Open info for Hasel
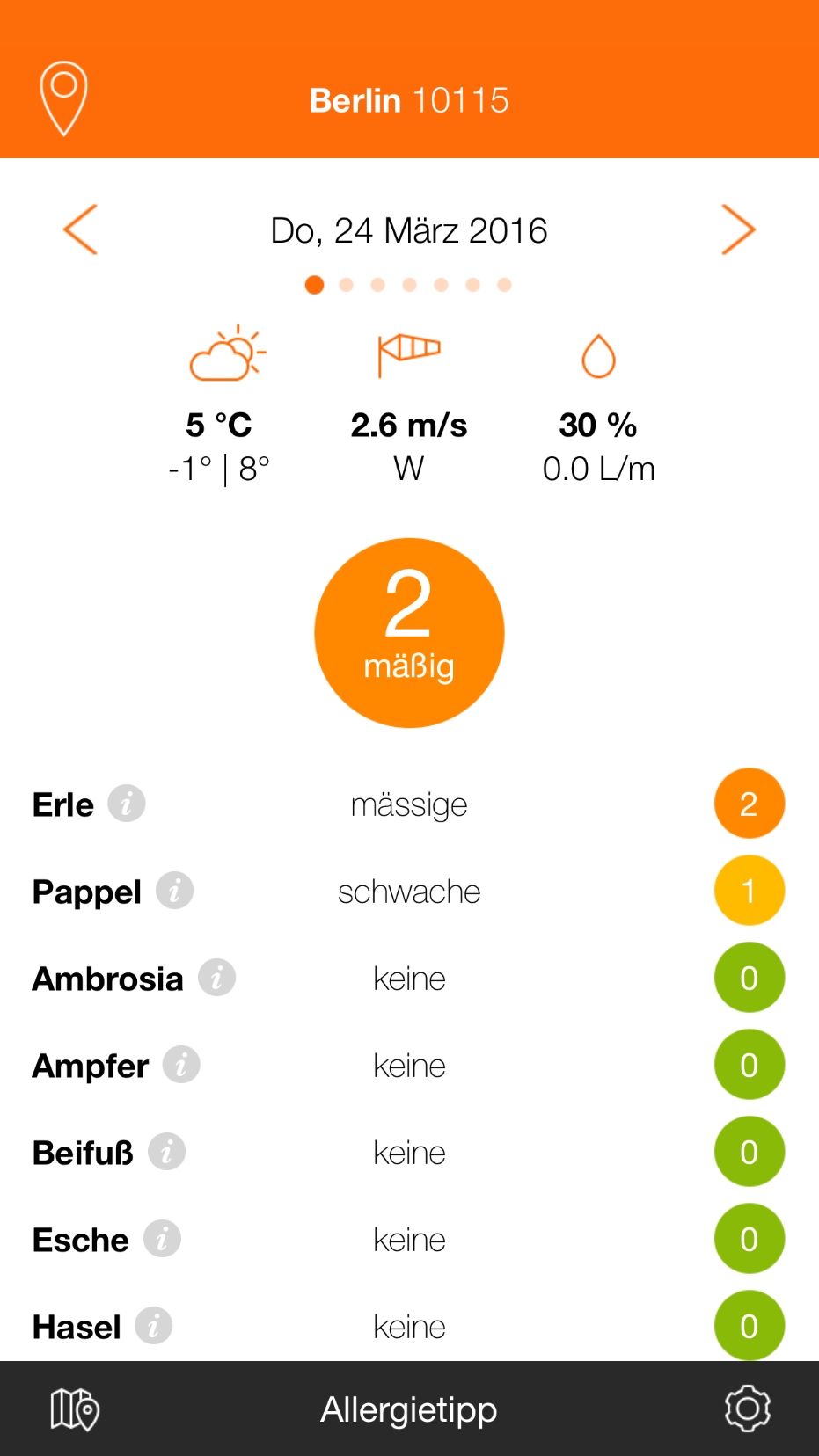 point(153,1326)
